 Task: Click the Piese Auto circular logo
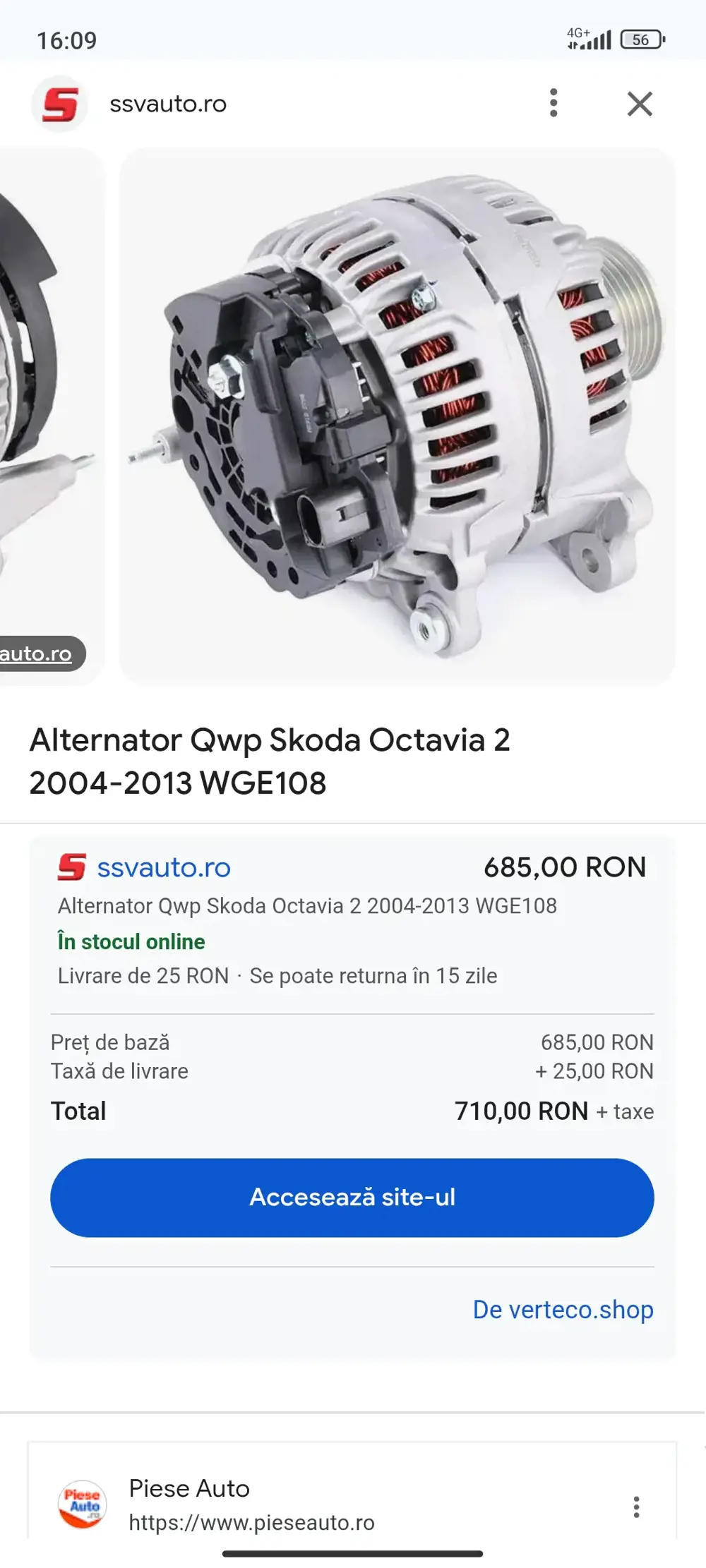coord(80,1505)
